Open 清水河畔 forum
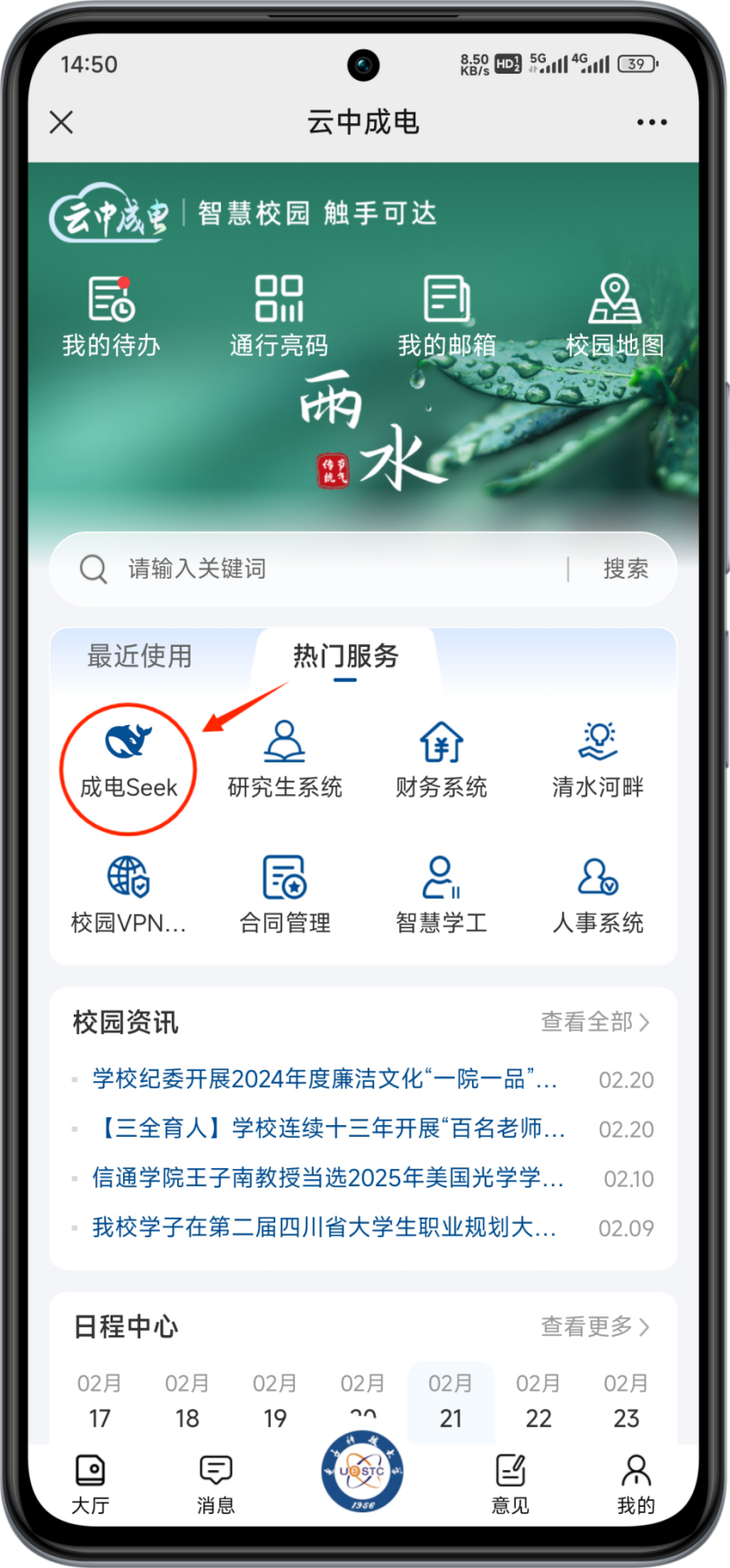This screenshot has width=730, height=1568. pyautogui.click(x=598, y=762)
